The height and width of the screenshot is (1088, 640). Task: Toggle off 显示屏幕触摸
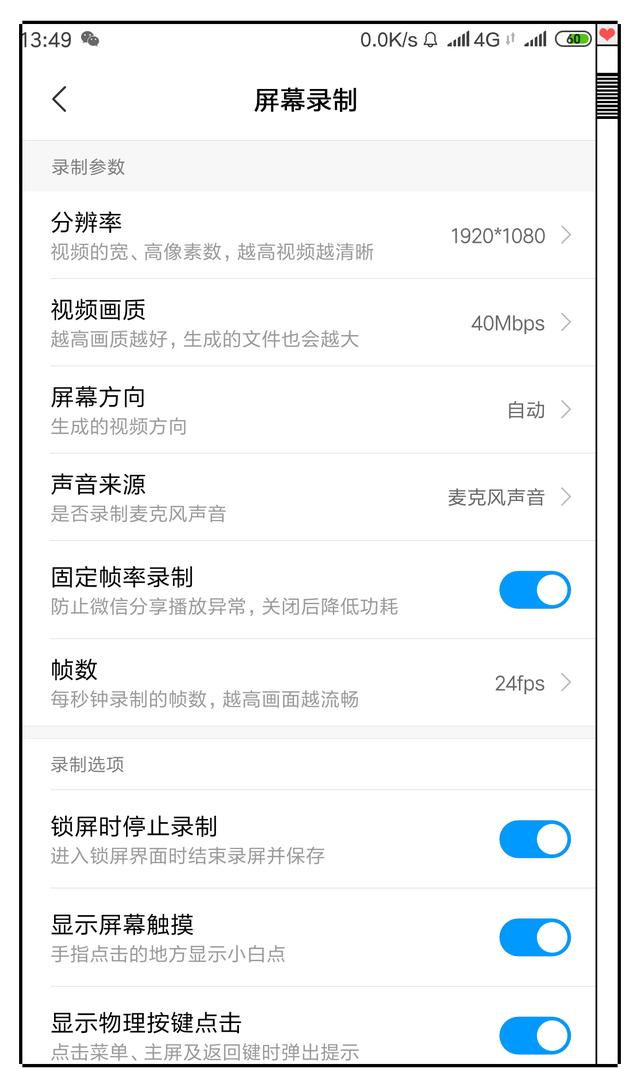tap(534, 937)
